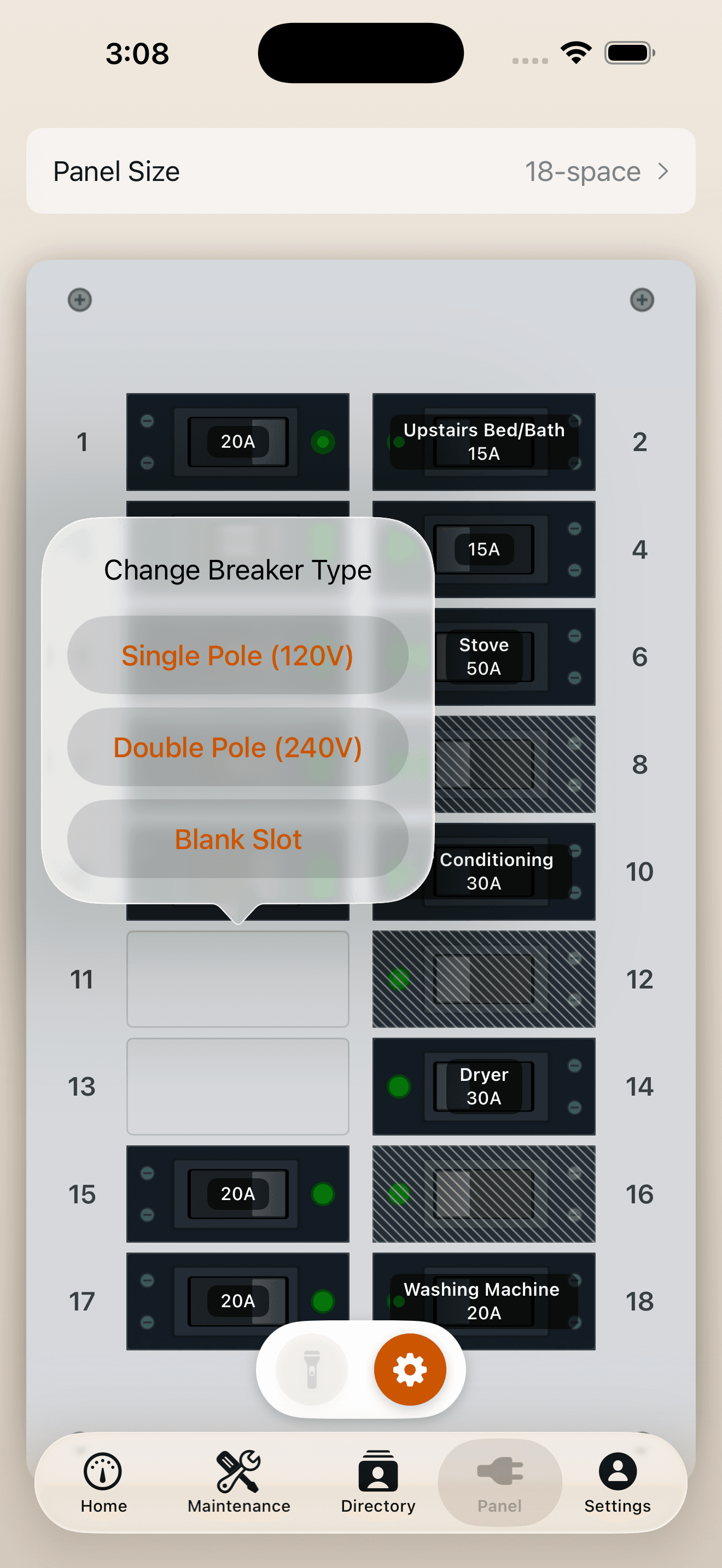This screenshot has width=722, height=1568.
Task: Expand the Panel Size selector
Action: click(x=361, y=172)
